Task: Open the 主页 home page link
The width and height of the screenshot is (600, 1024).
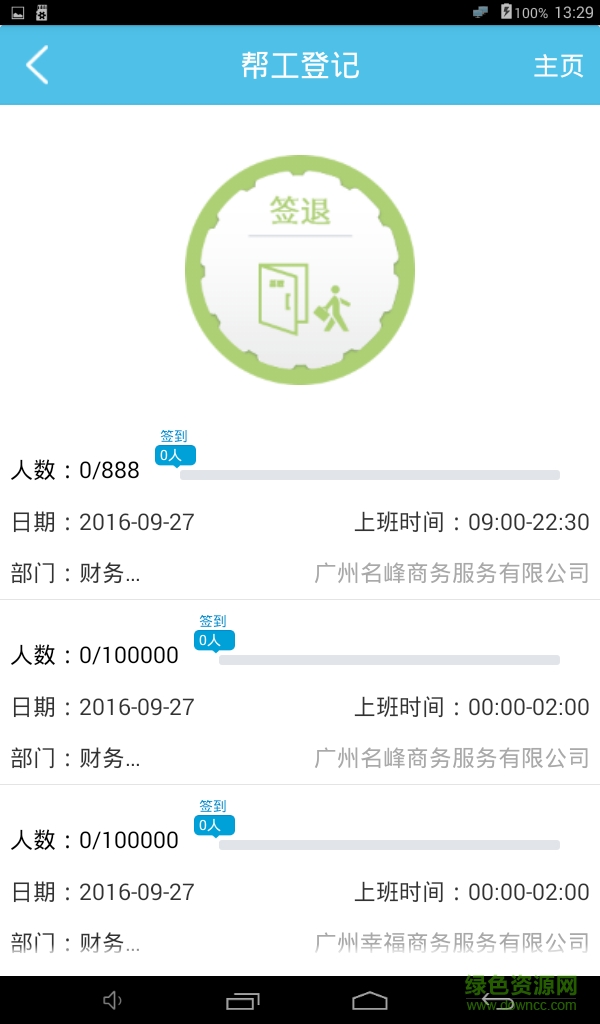Action: [558, 66]
